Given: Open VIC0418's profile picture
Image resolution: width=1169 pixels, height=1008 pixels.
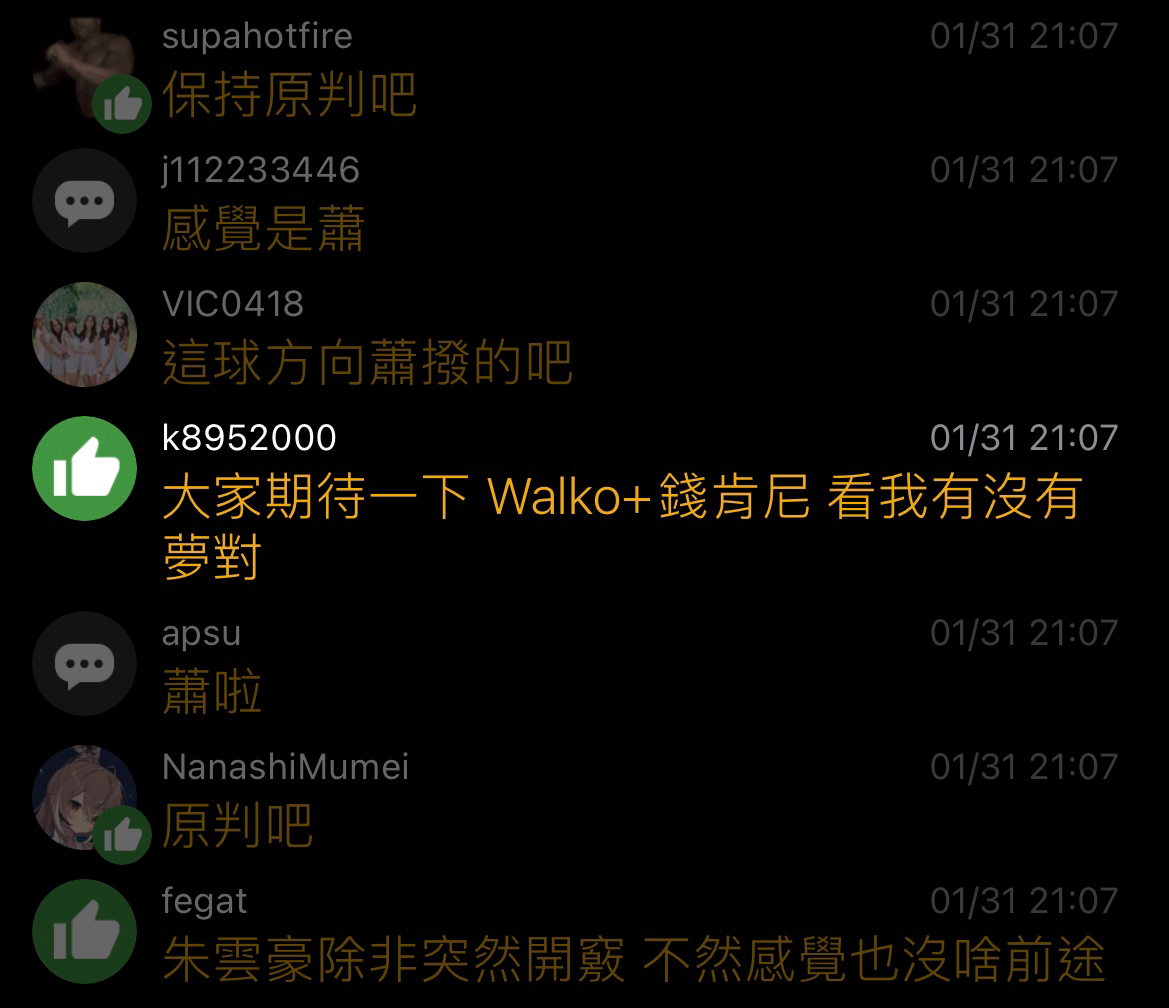Looking at the screenshot, I should point(84,335).
